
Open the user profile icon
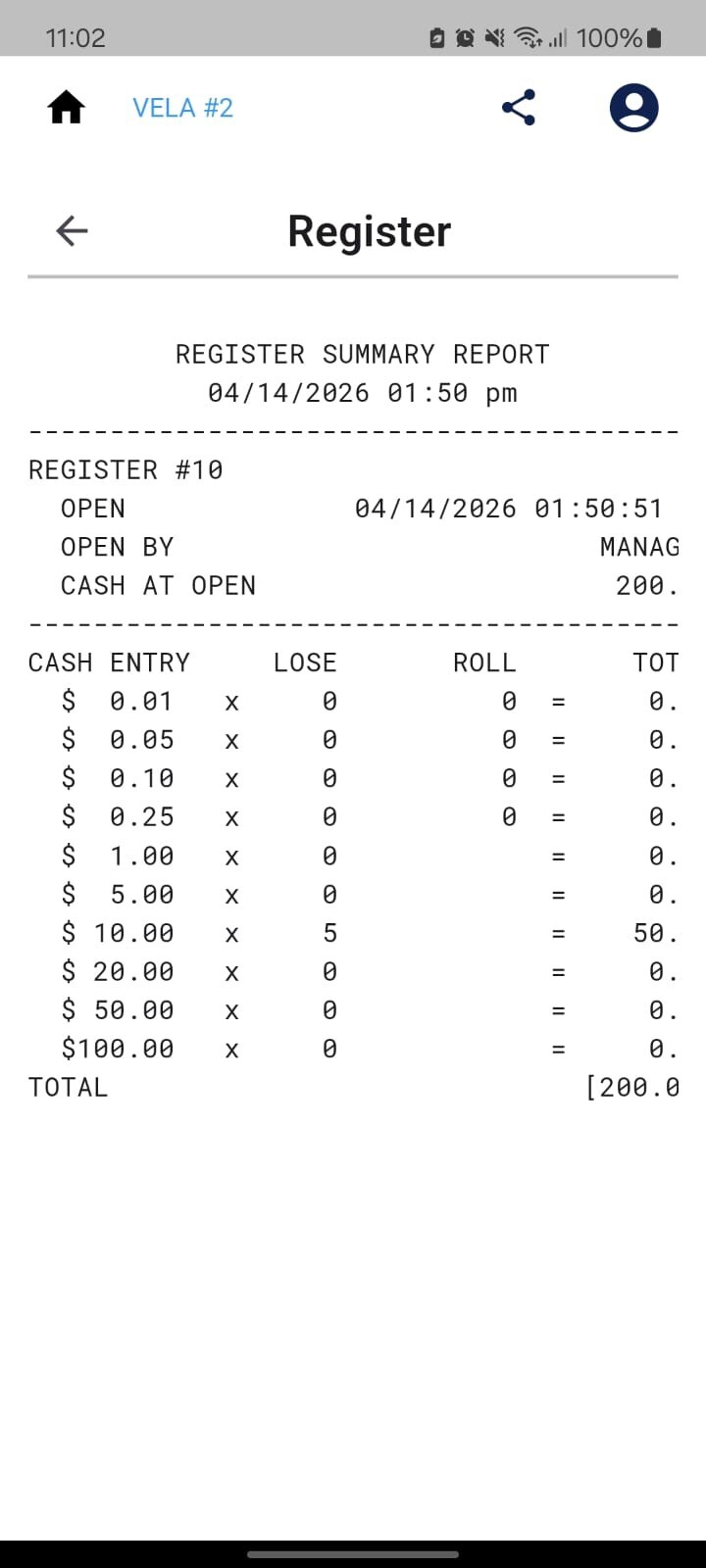coord(634,108)
